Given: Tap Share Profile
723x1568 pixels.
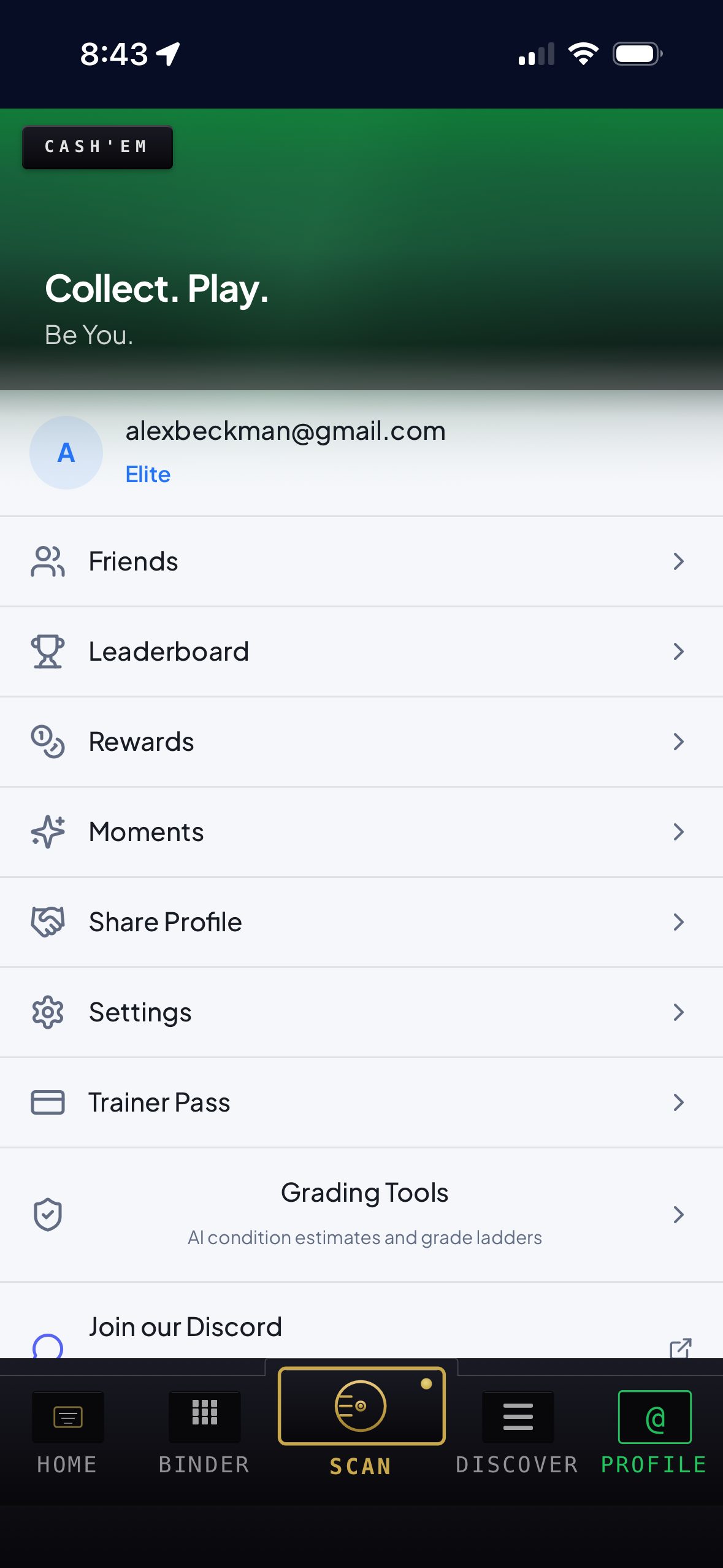Looking at the screenshot, I should [x=361, y=922].
